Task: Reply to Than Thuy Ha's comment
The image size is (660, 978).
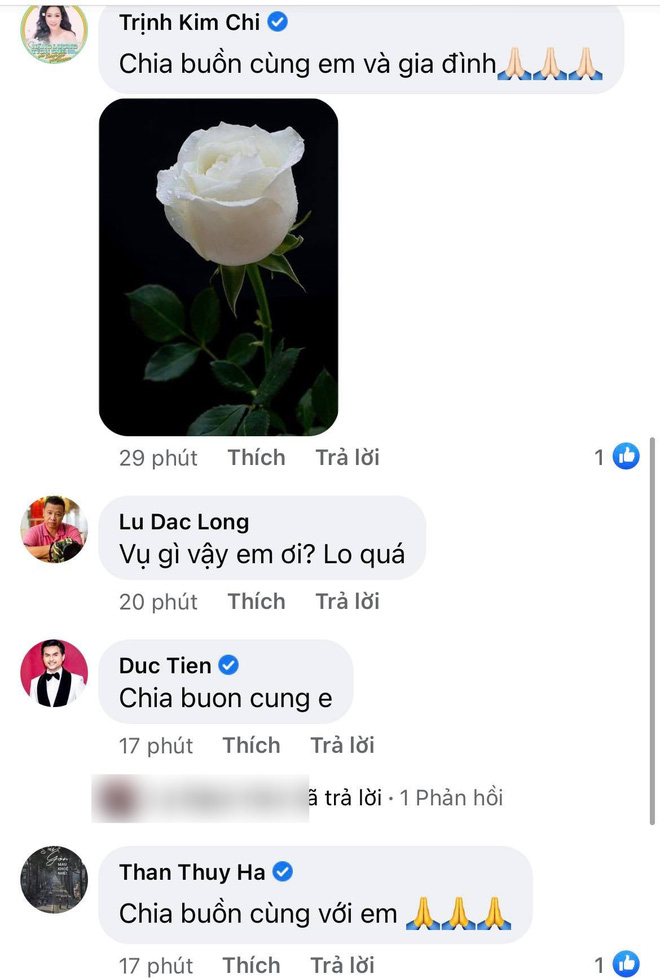Action: click(x=342, y=965)
